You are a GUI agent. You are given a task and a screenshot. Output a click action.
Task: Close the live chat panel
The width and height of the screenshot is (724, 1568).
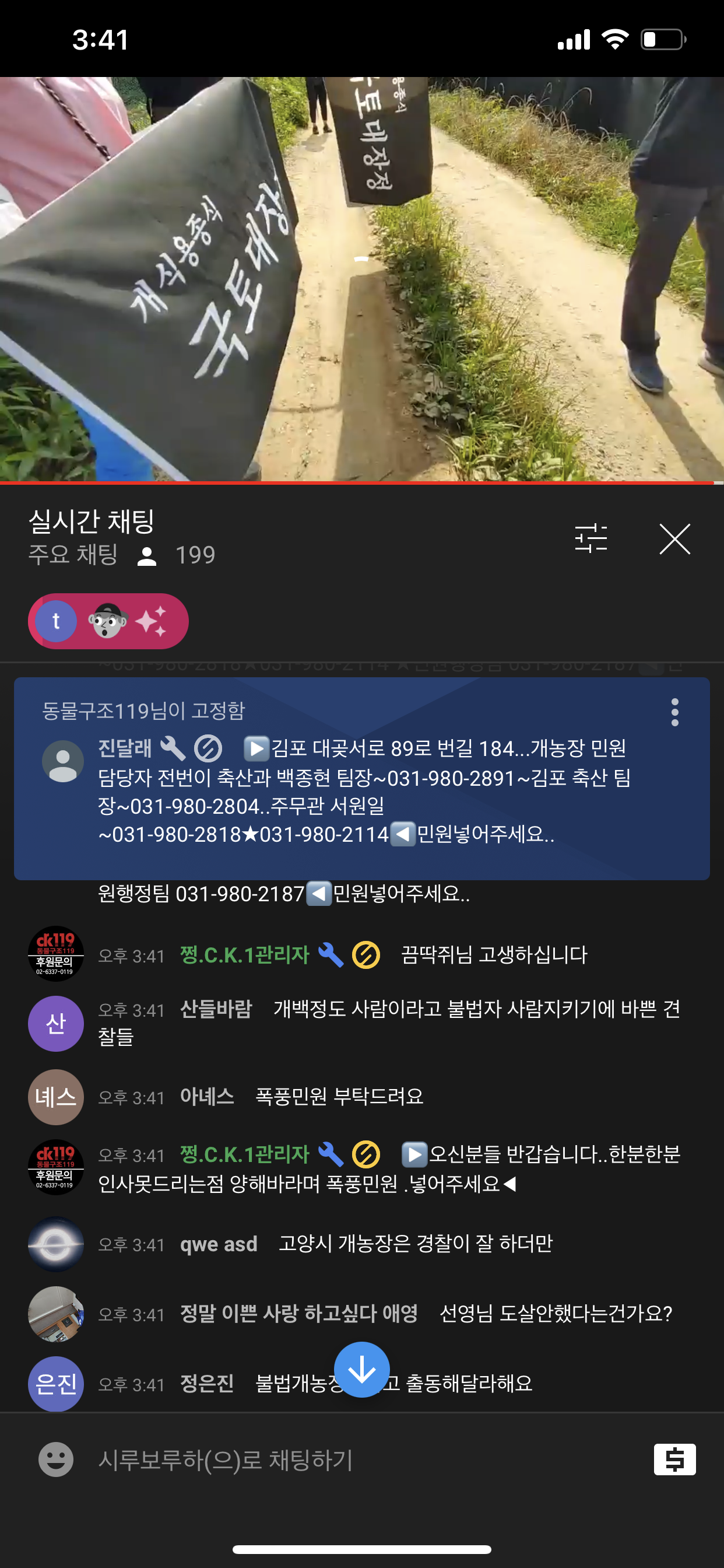(x=674, y=538)
